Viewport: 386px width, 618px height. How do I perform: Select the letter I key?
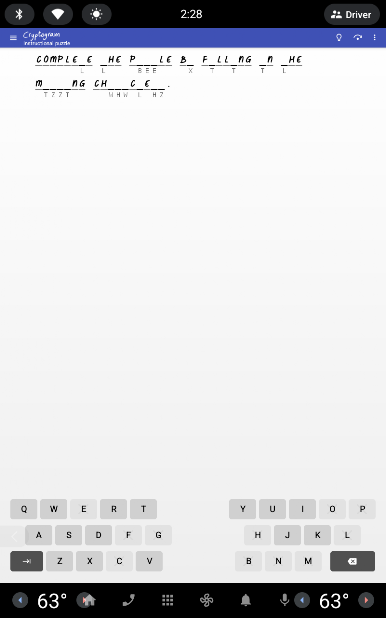pos(302,509)
